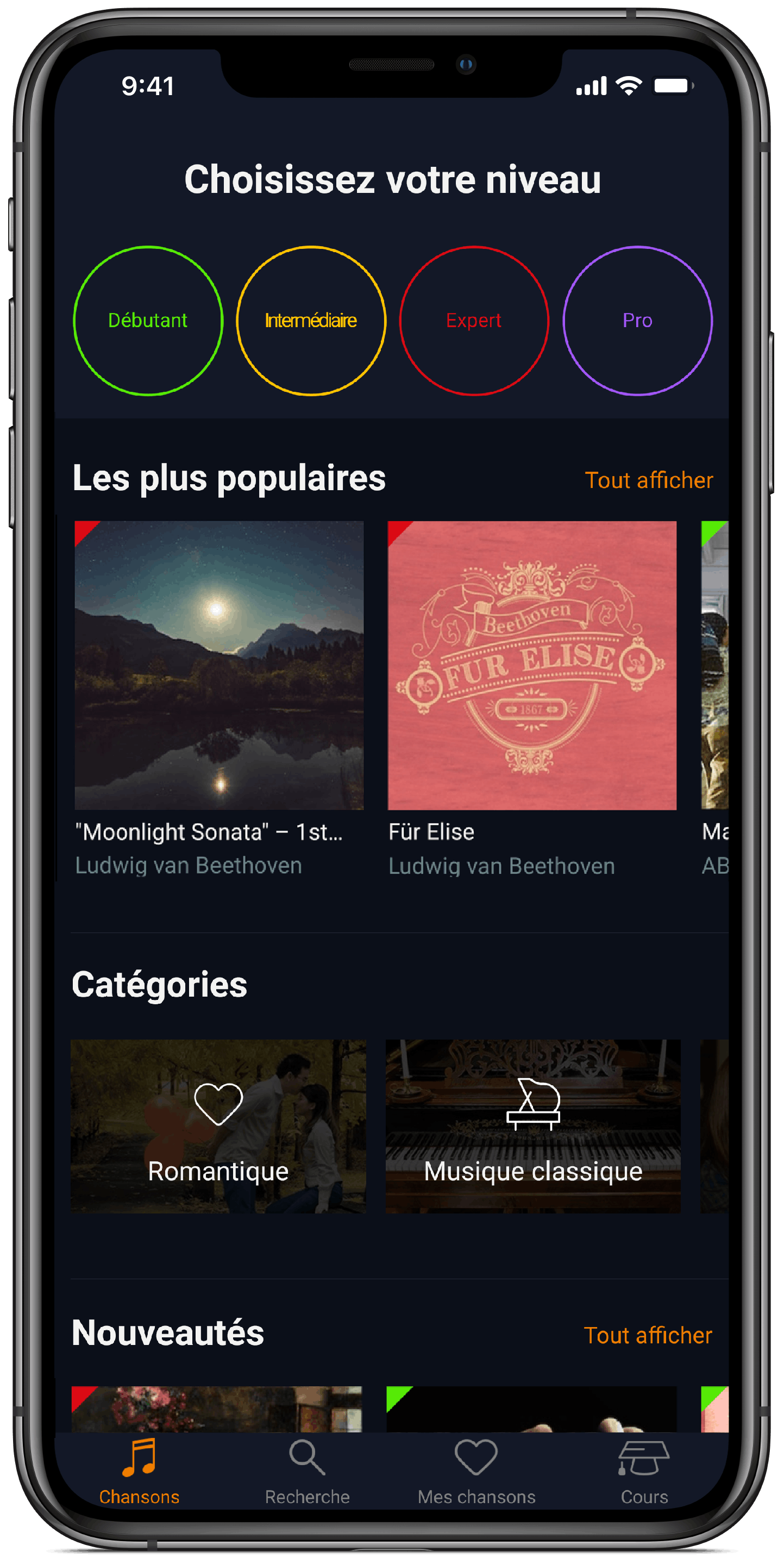Open the Für Elise song card
Viewport: 784px width, 1558px height.
(532, 665)
